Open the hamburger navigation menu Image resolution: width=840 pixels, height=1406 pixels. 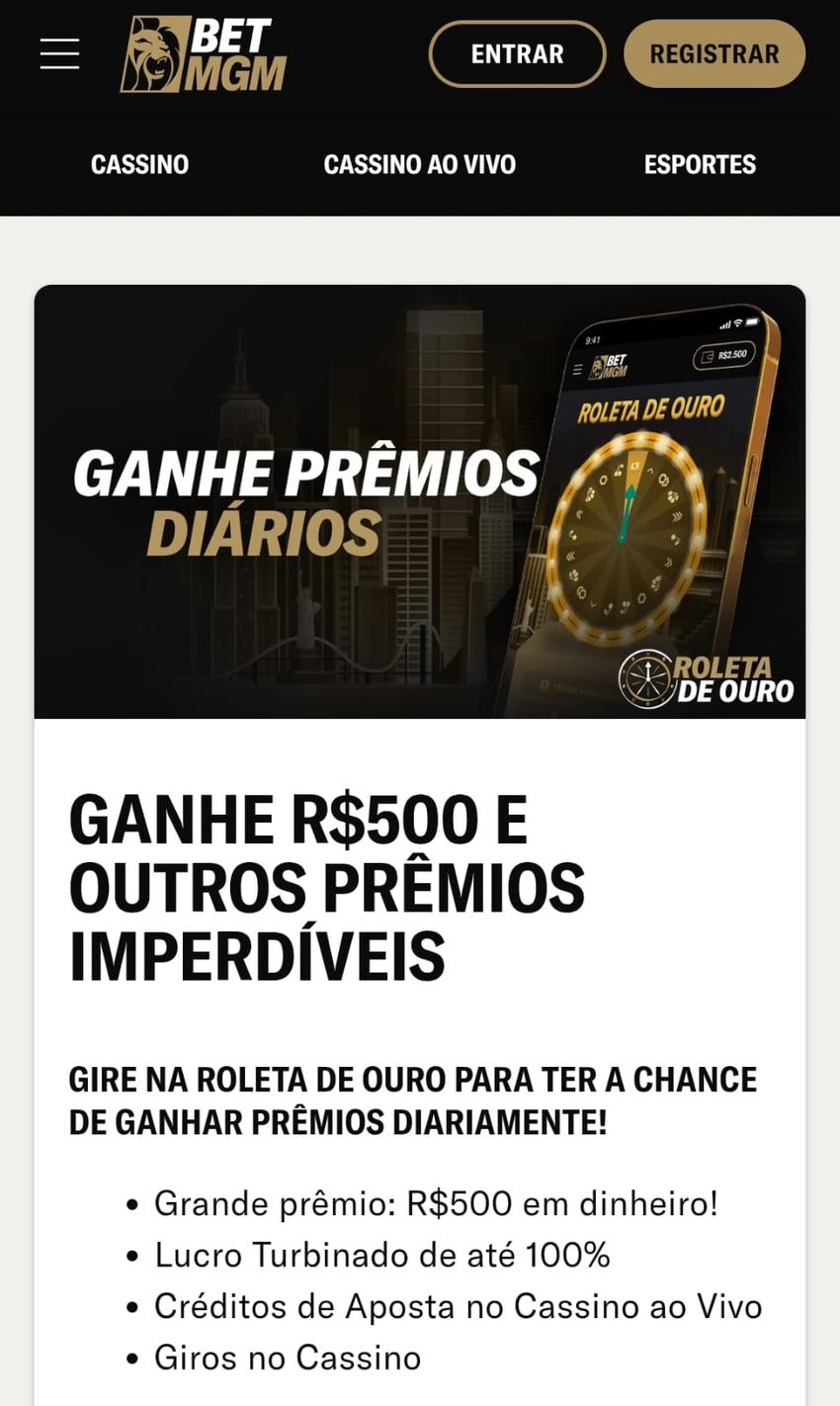tap(58, 54)
